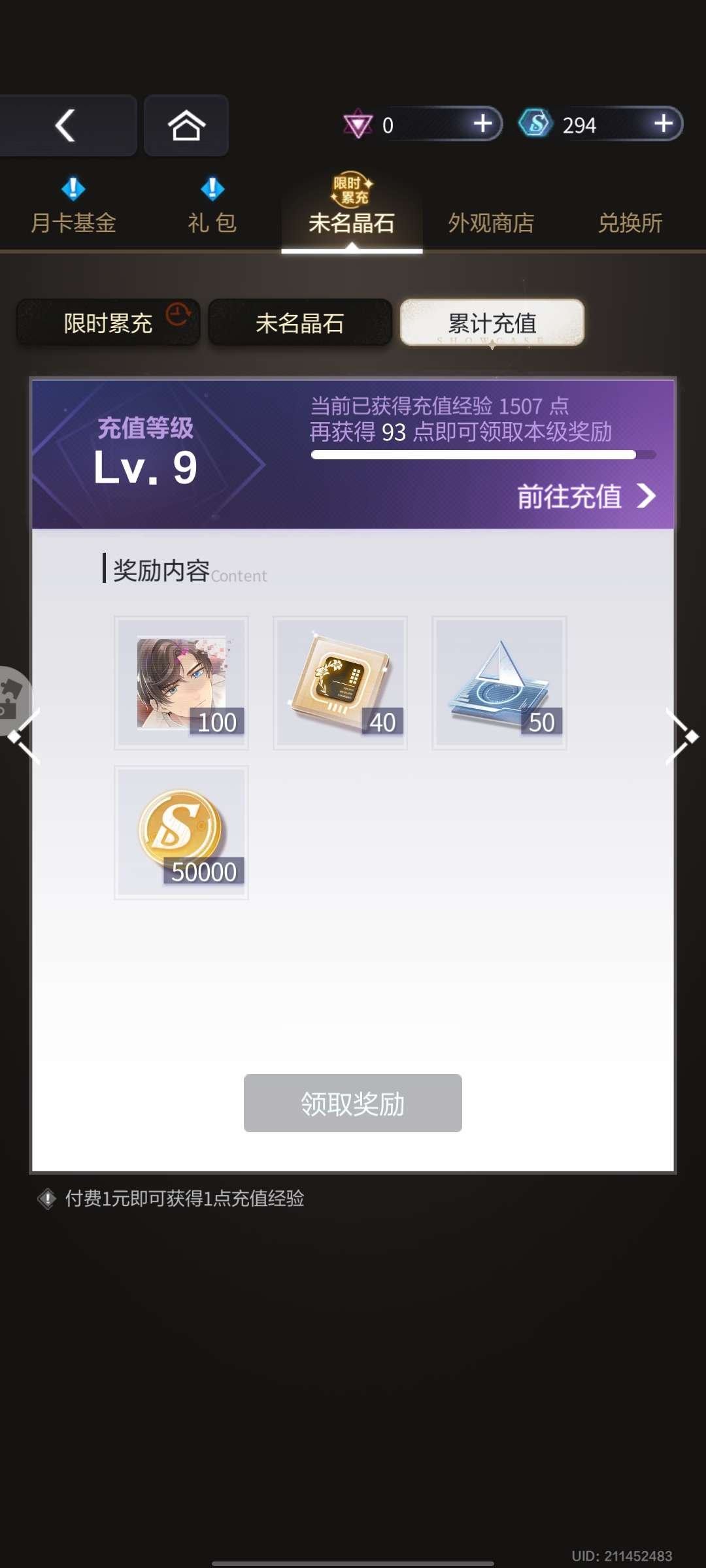View the blue pyramid reward with 50
This screenshot has height=1568, width=706.
point(499,683)
